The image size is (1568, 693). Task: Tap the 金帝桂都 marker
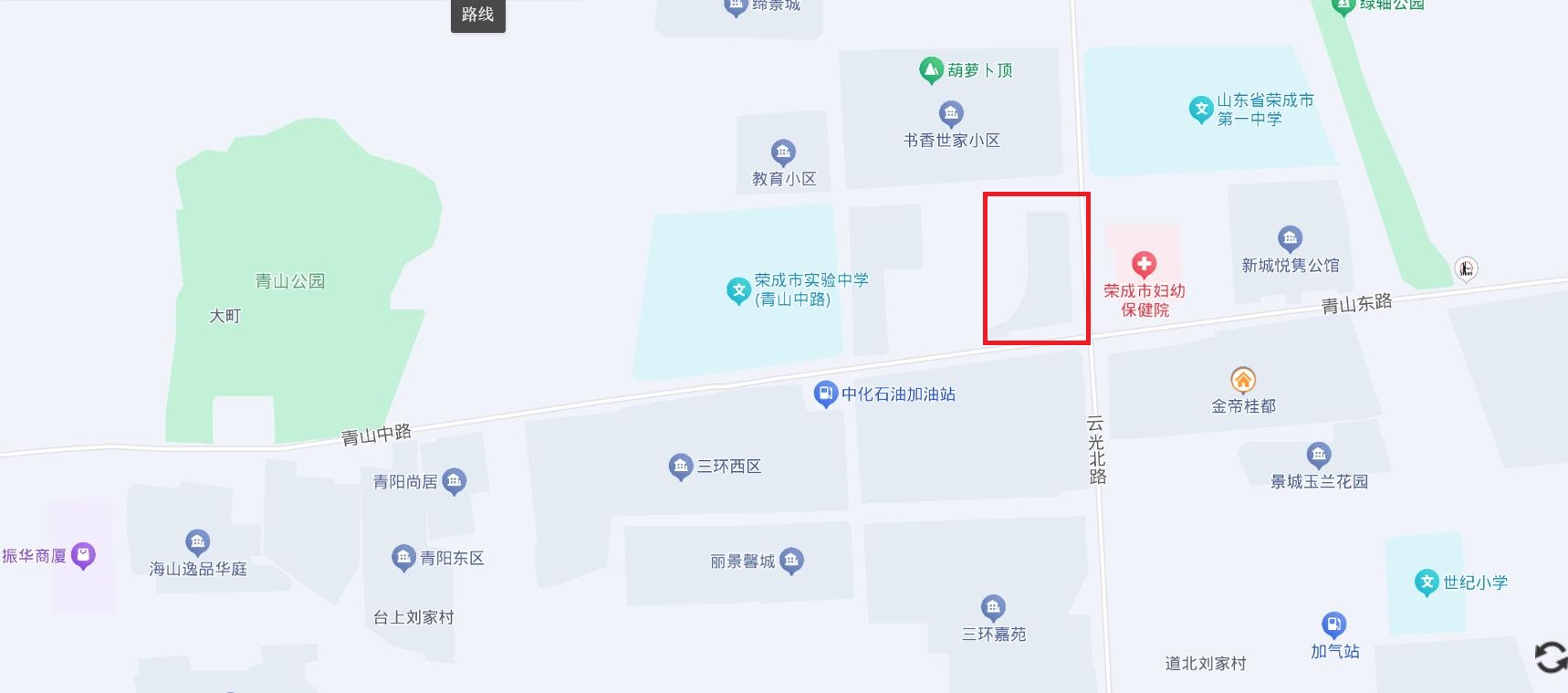[x=1243, y=379]
